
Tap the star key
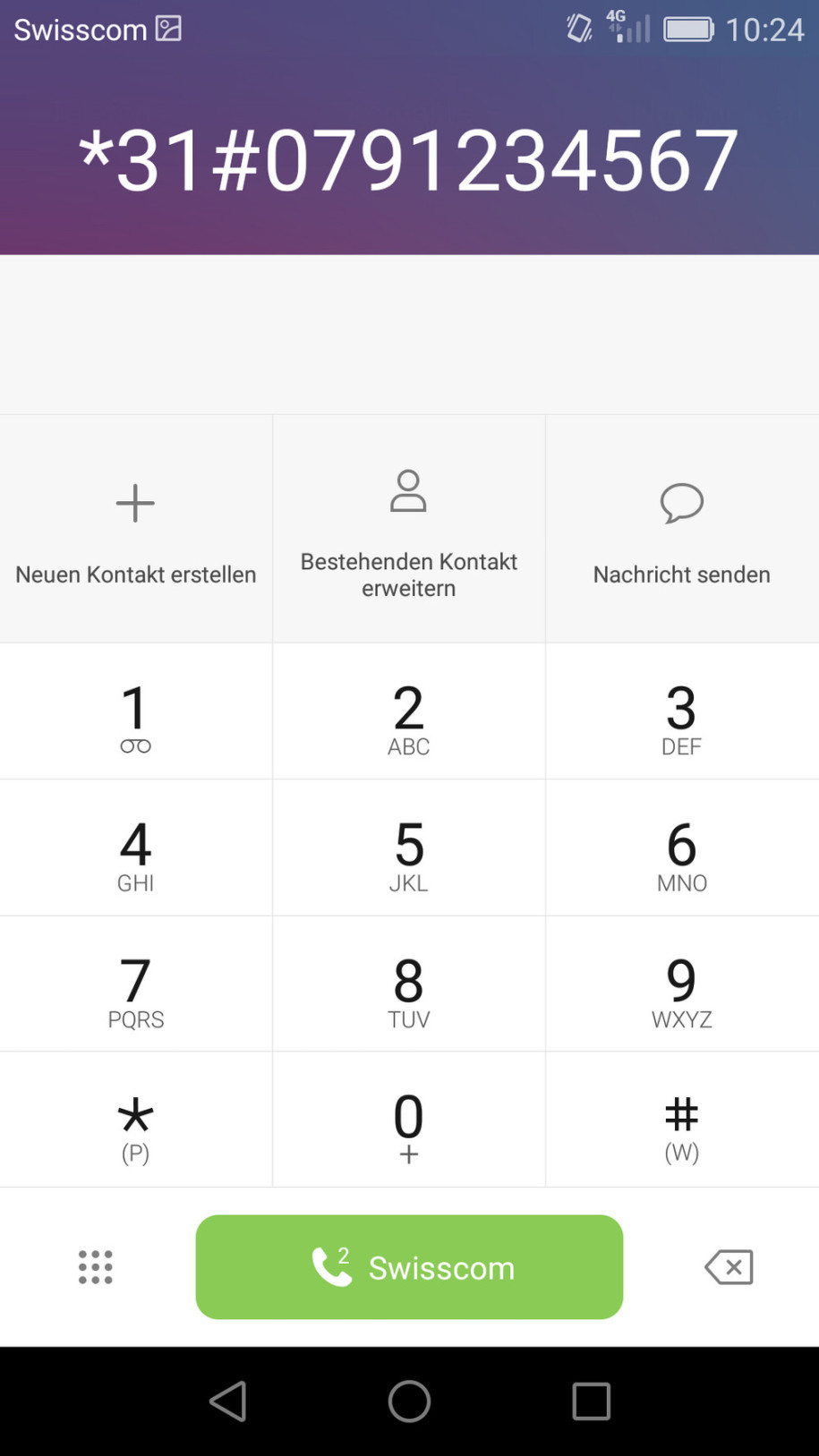(x=136, y=1120)
